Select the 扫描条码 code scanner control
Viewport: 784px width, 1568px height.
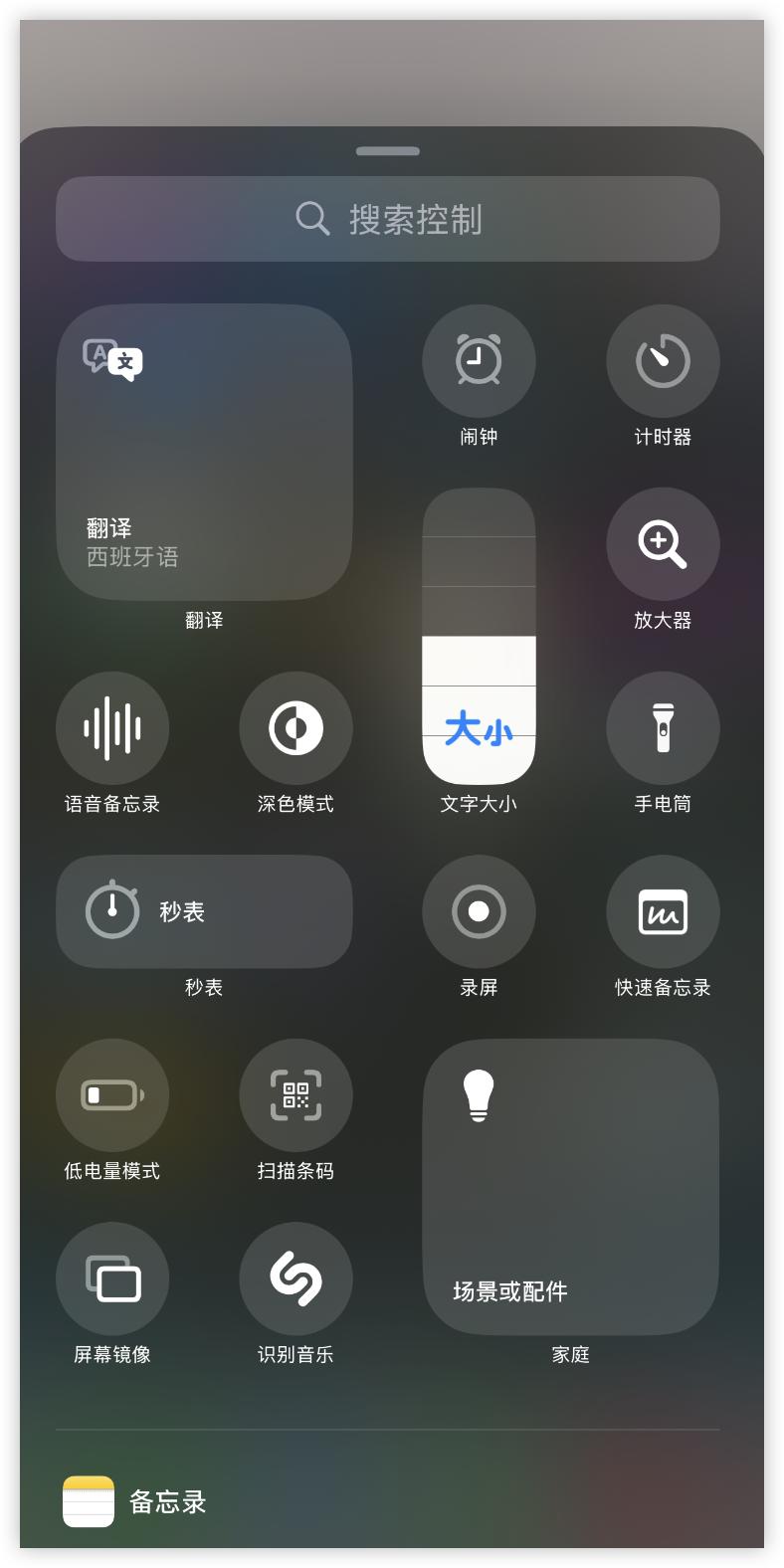point(295,1095)
